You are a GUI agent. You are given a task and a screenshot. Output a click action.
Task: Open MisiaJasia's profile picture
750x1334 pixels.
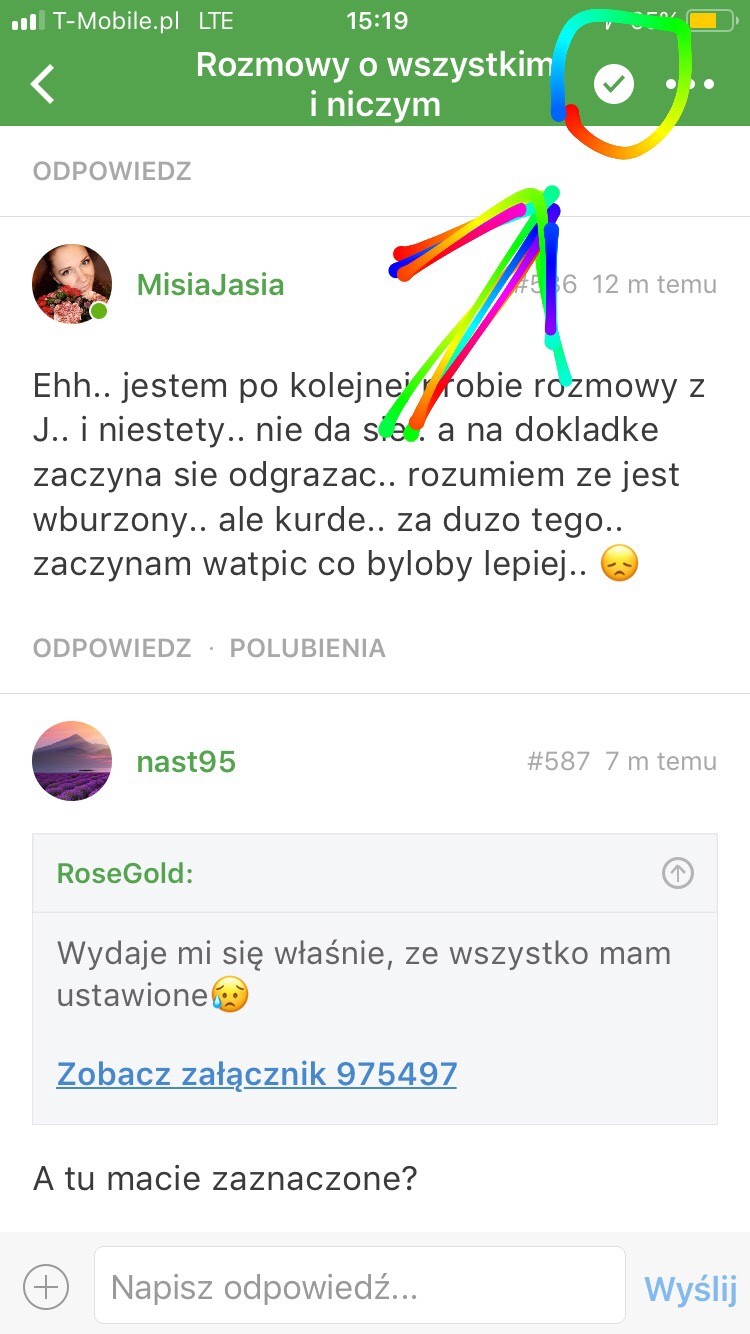pyautogui.click(x=72, y=284)
